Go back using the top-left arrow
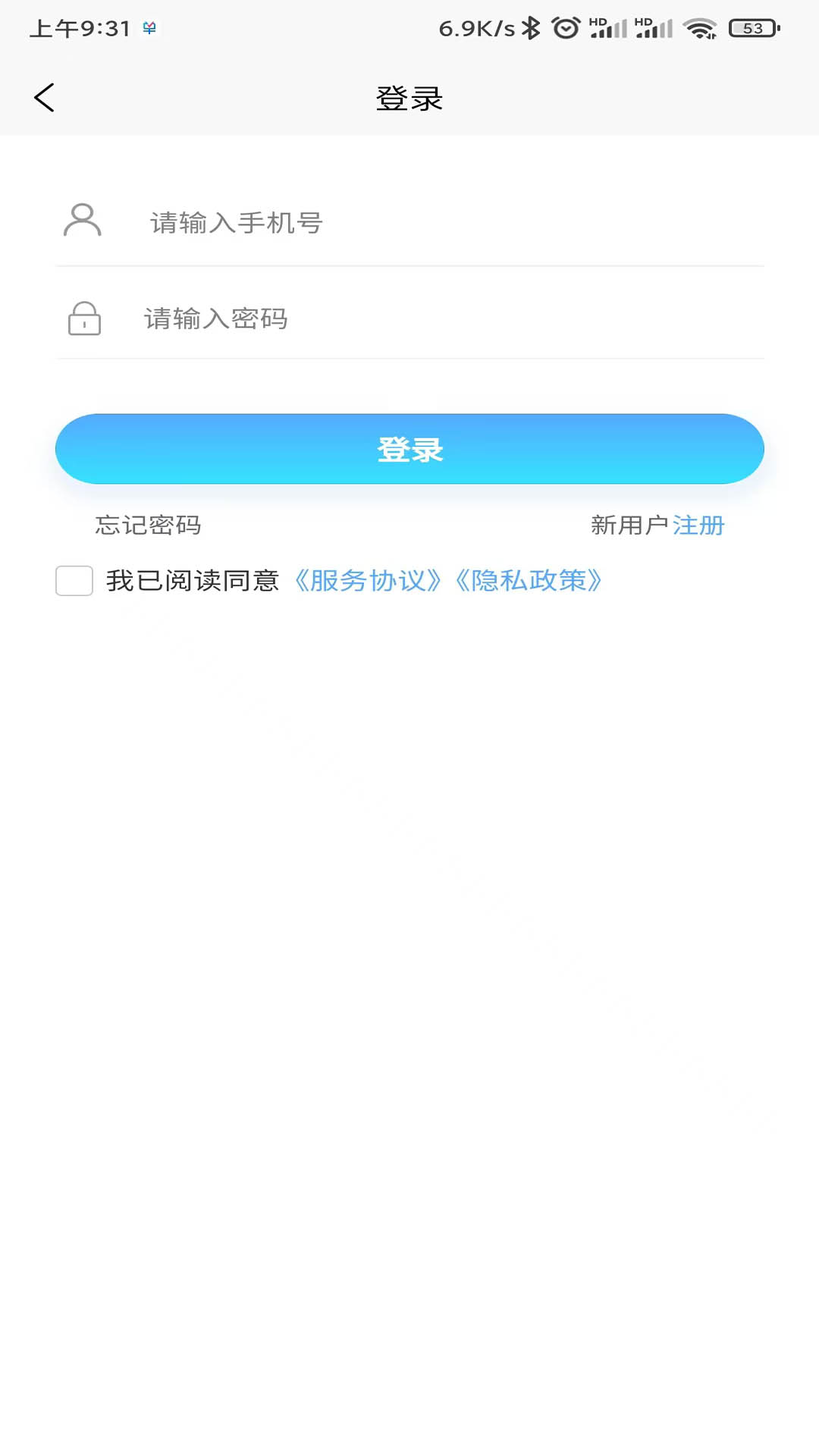819x1456 pixels. [45, 98]
